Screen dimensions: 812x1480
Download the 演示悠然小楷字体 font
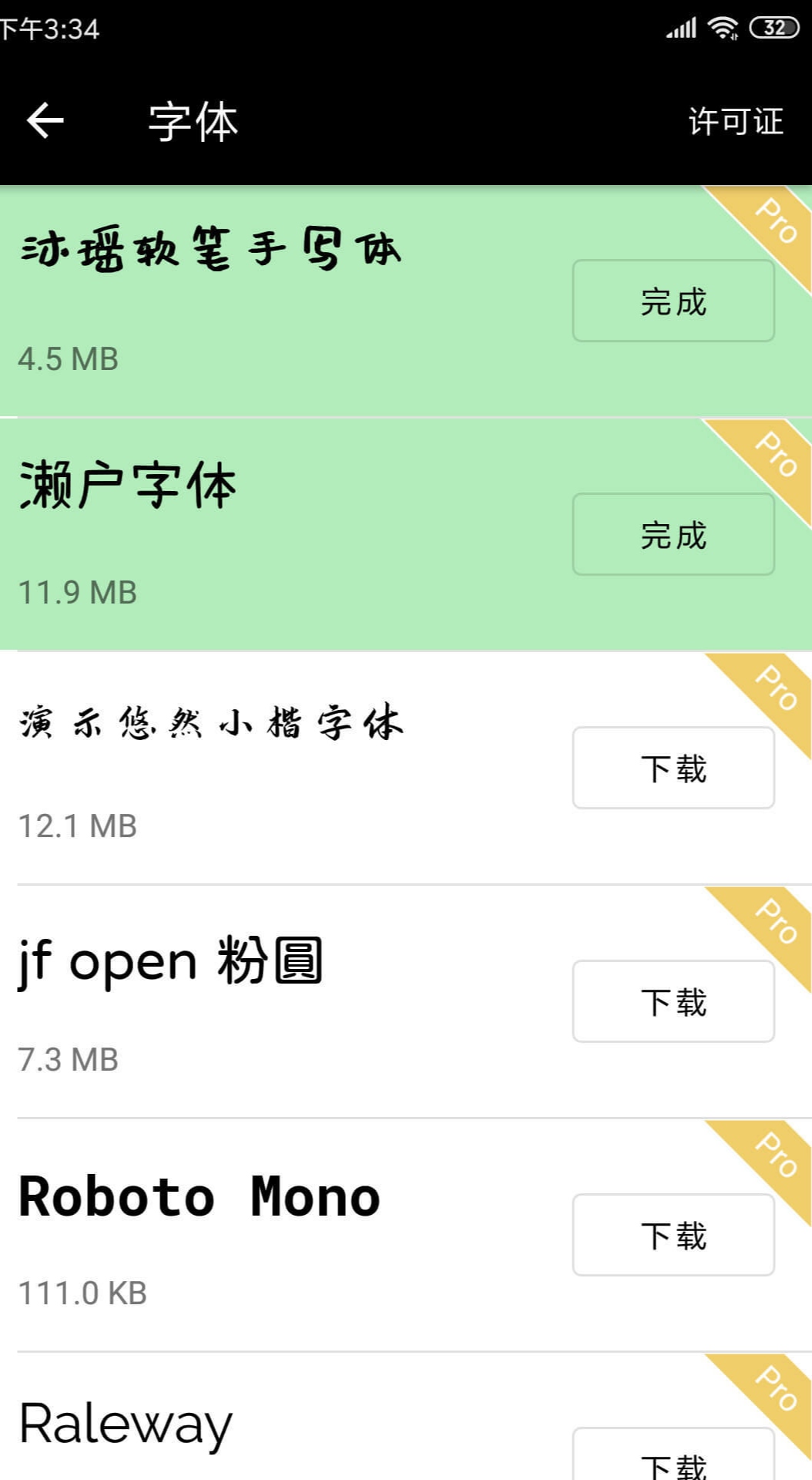673,768
